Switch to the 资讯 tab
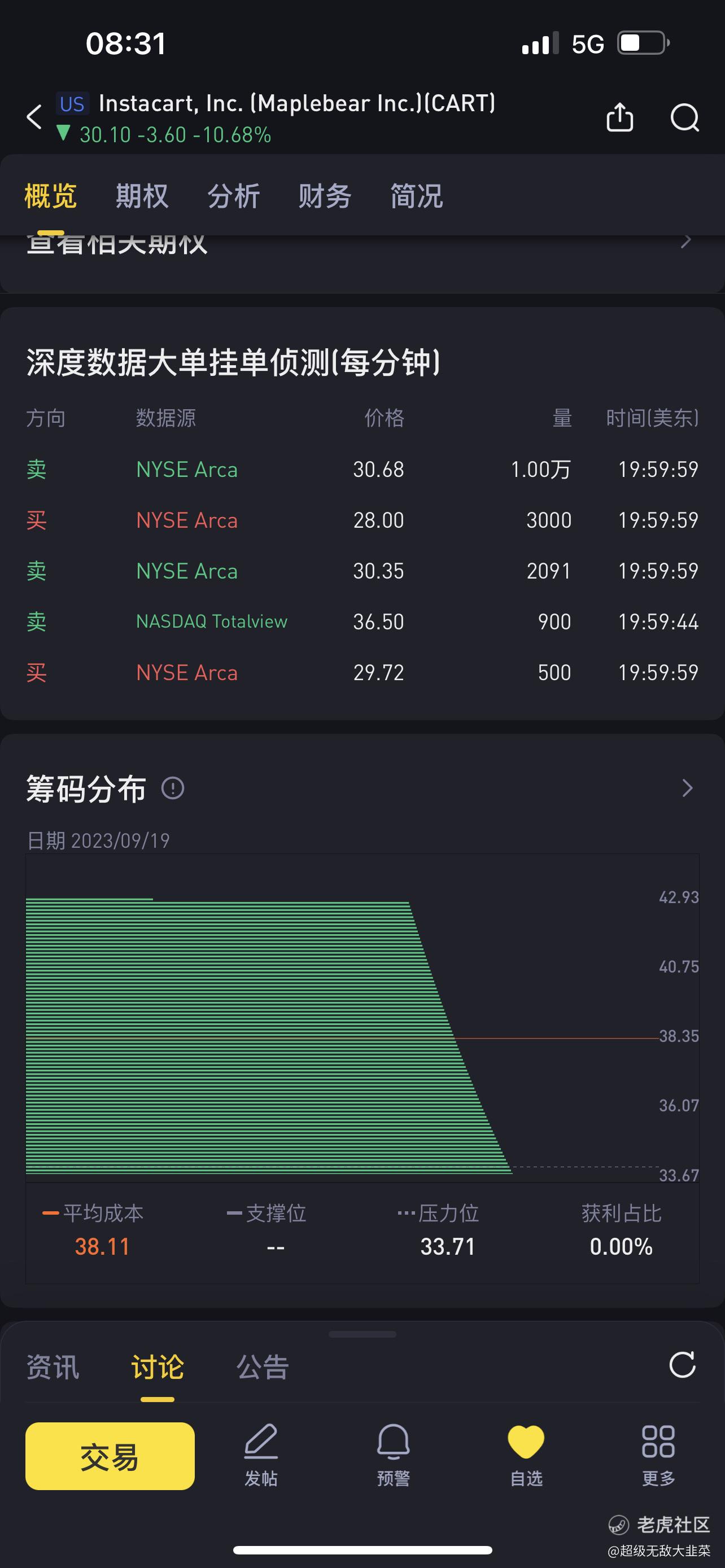The image size is (725, 1568). coord(53,1367)
